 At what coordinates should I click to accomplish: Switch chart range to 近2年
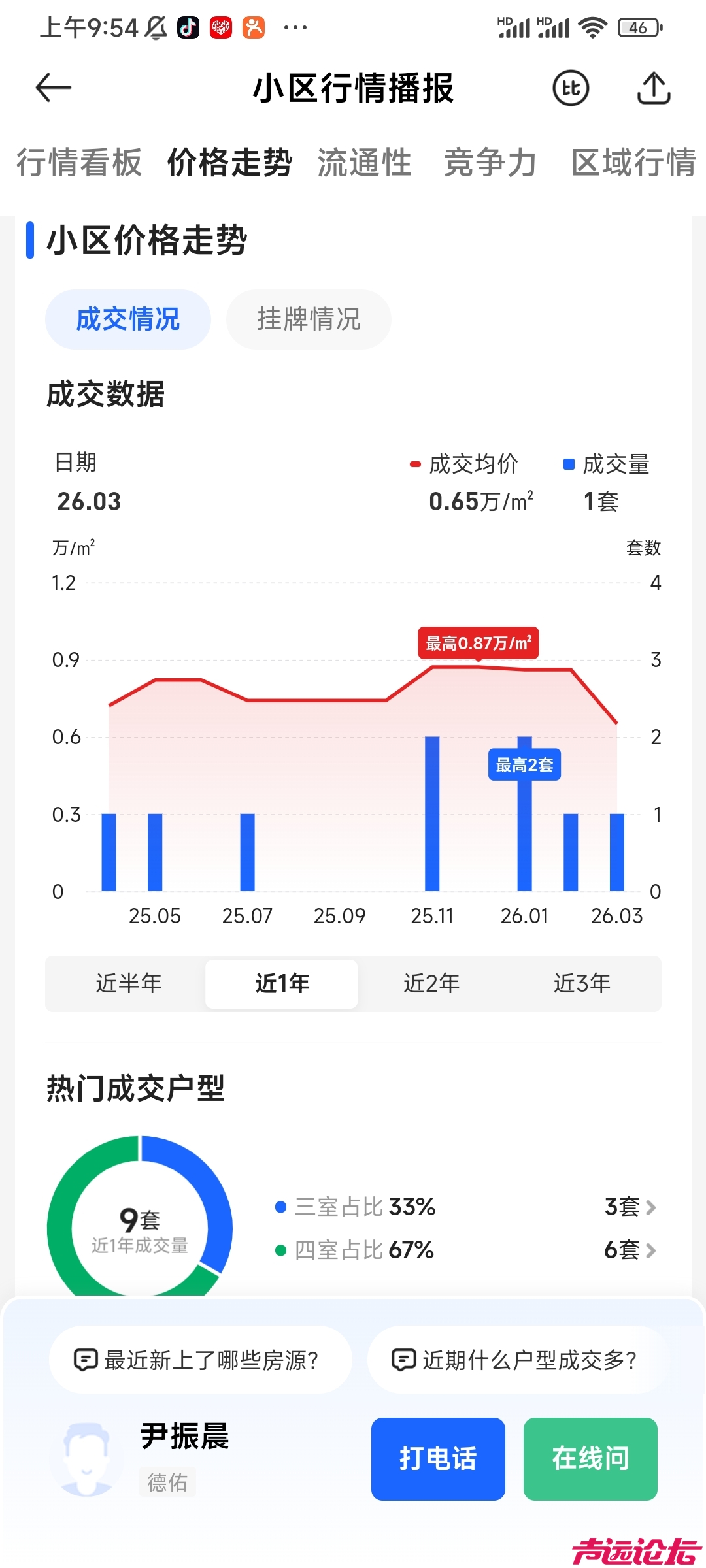coord(431,983)
